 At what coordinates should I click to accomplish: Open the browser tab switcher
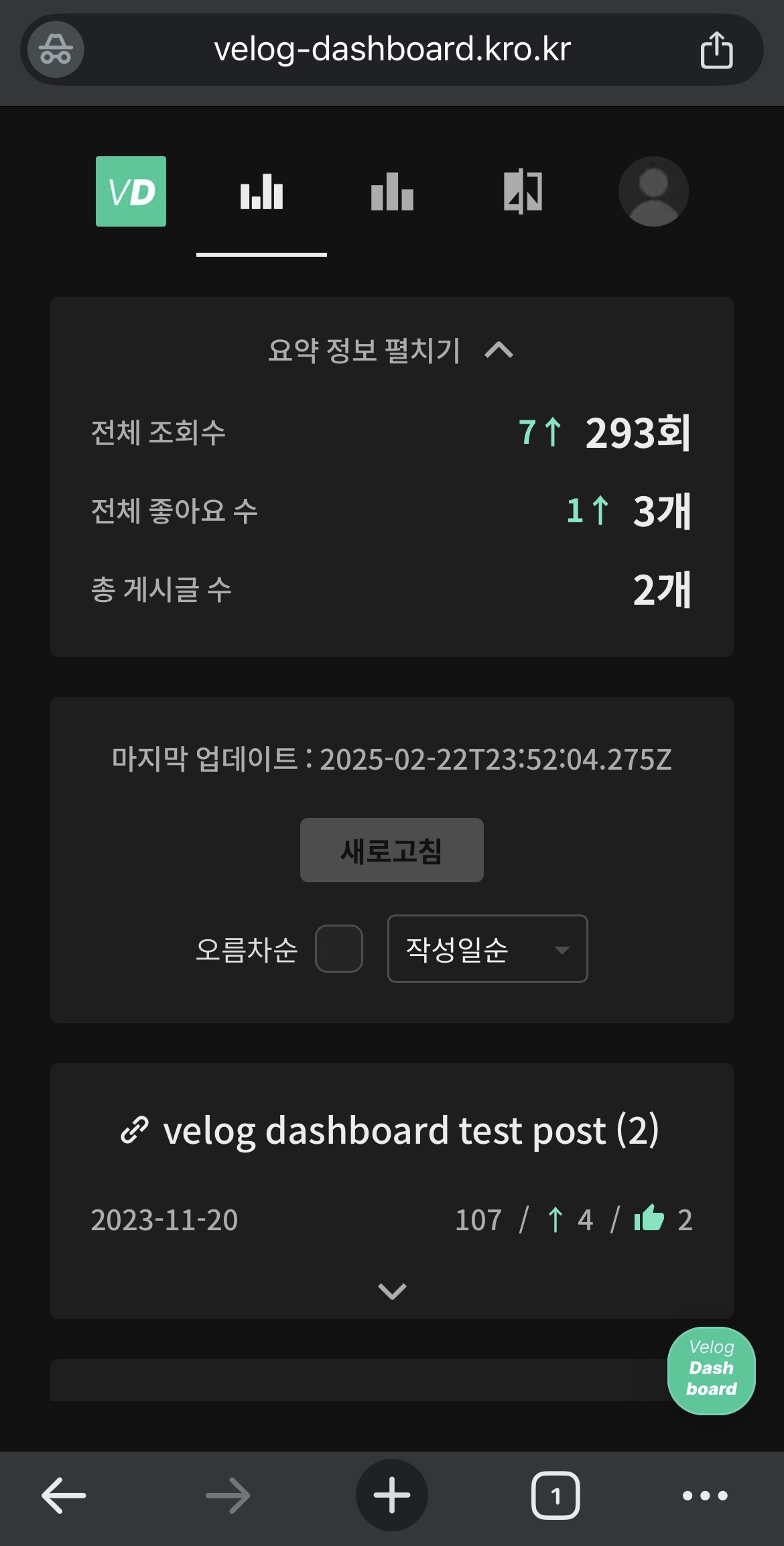556,1495
